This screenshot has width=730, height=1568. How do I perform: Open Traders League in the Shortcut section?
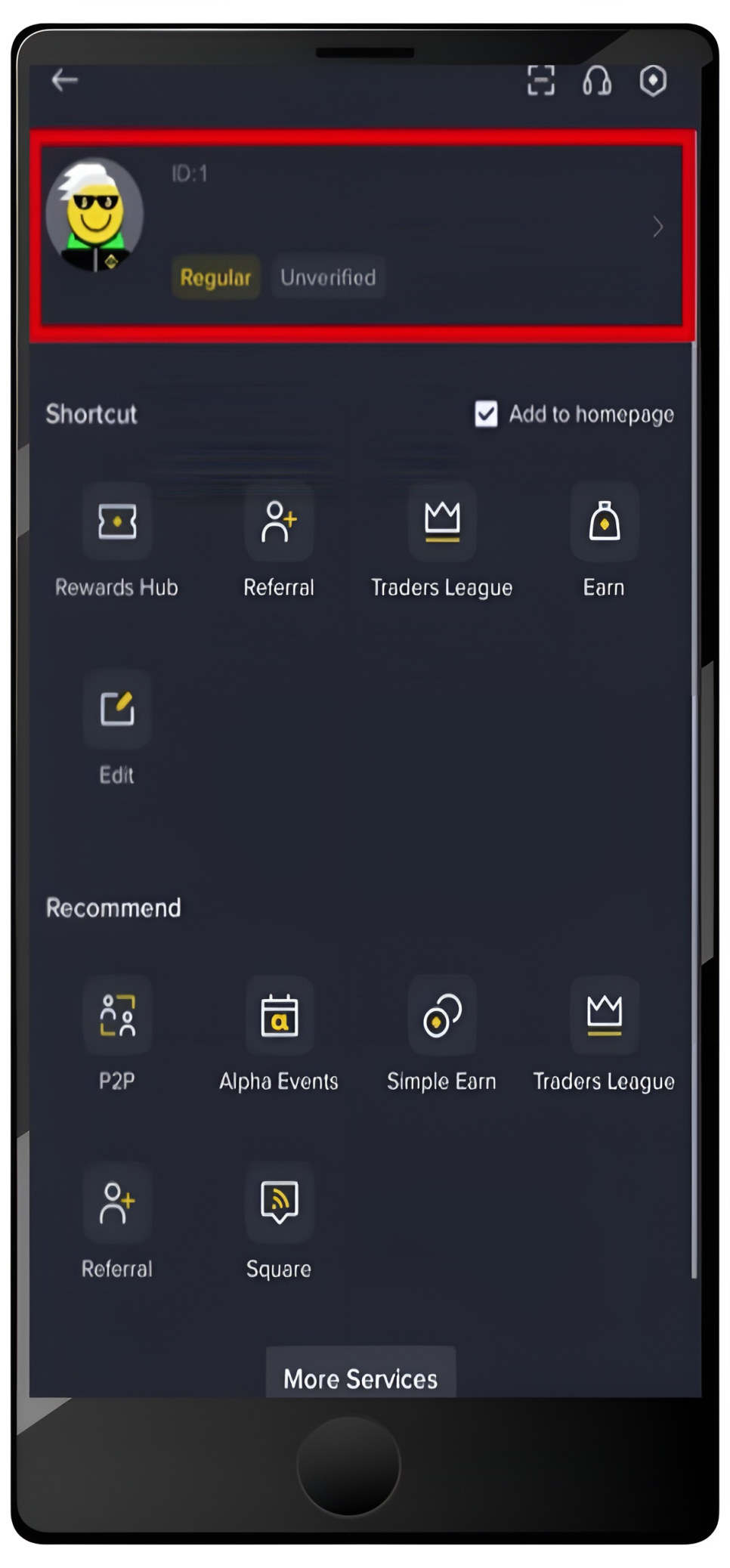(x=442, y=521)
